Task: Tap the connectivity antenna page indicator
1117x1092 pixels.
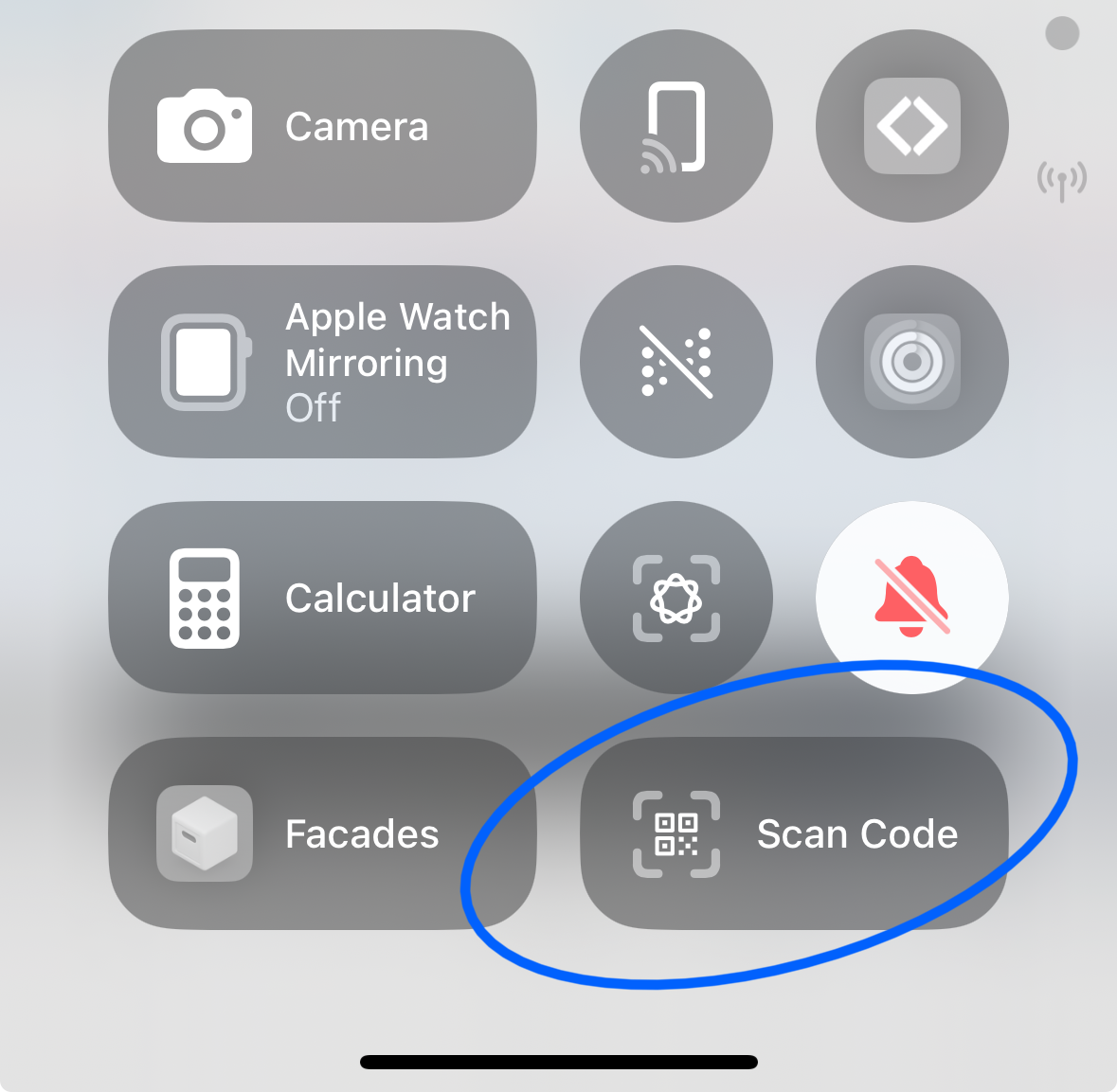Action: 1061,180
